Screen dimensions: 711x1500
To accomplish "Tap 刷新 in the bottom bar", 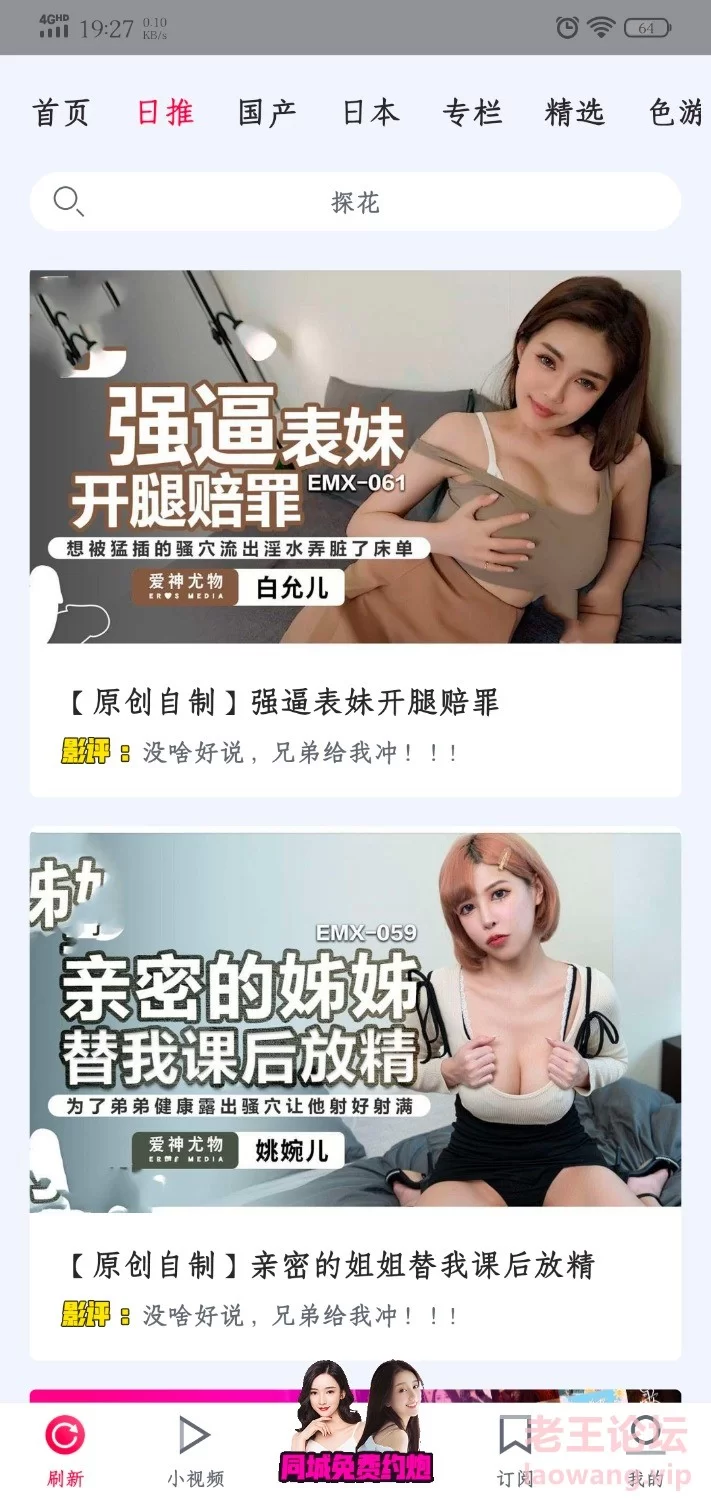I will click(65, 1449).
